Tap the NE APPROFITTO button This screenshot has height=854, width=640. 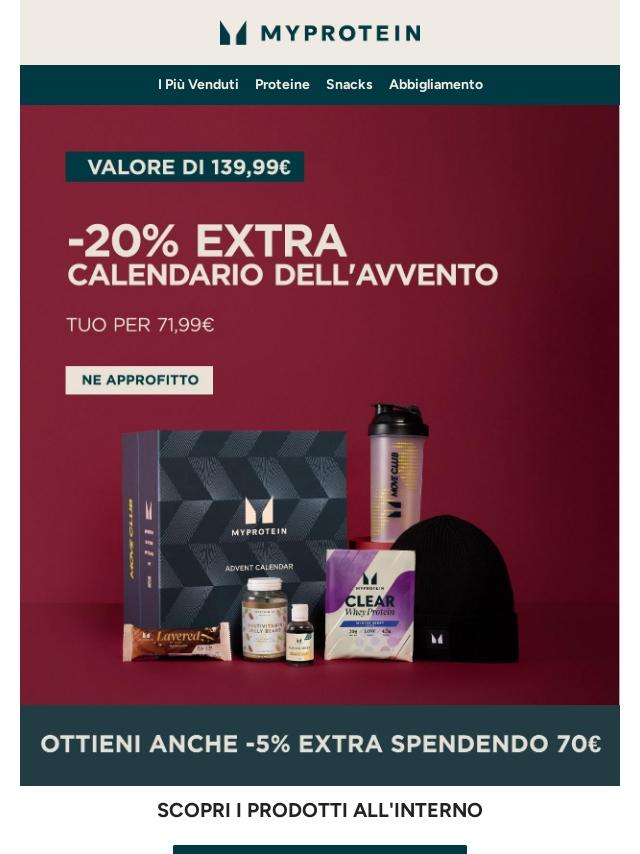[139, 380]
